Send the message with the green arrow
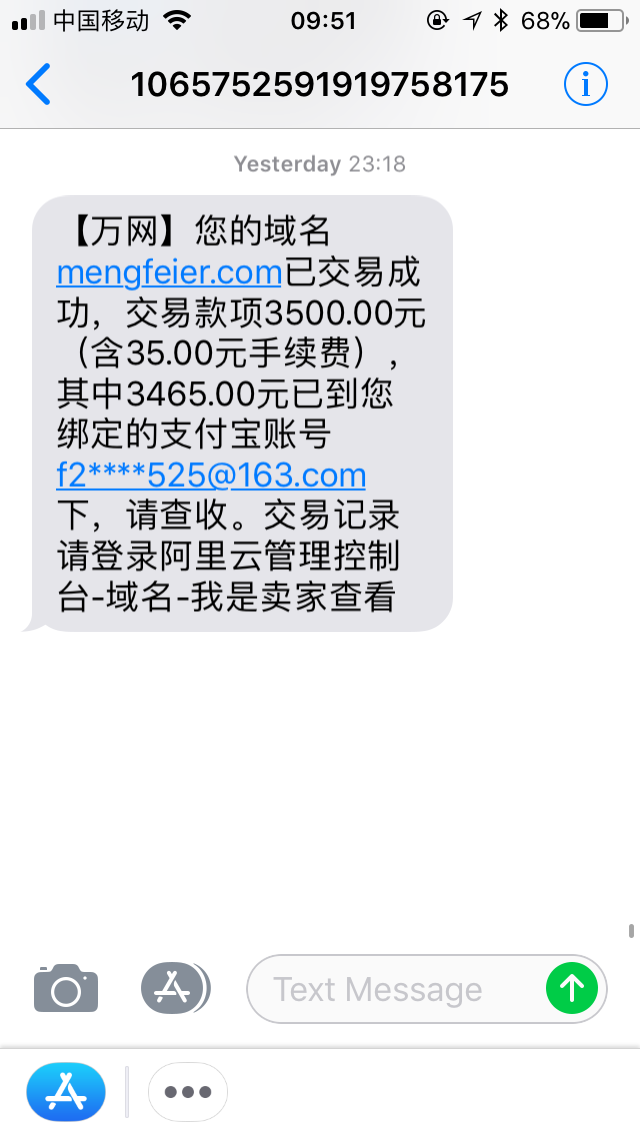 click(x=572, y=989)
